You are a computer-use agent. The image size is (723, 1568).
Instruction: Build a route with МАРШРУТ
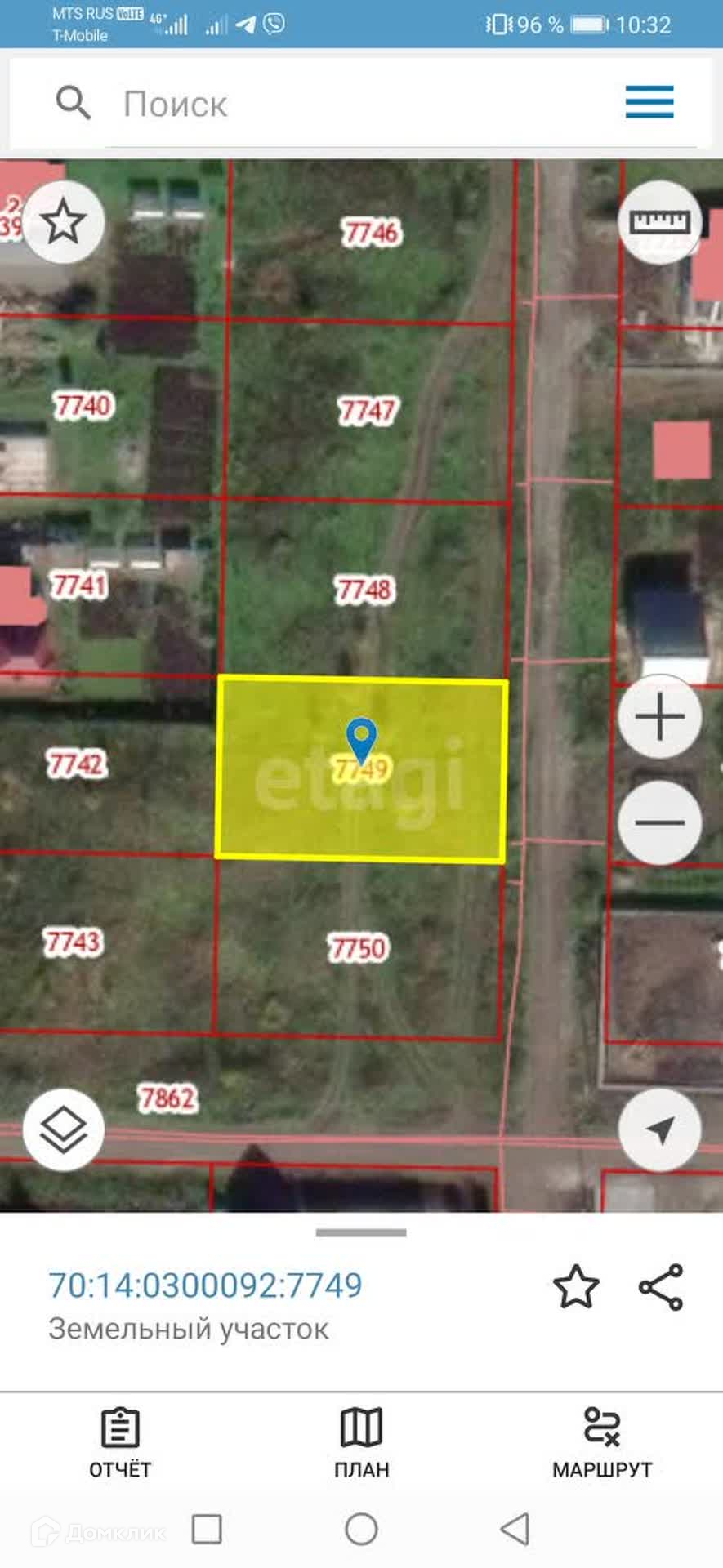click(602, 1442)
